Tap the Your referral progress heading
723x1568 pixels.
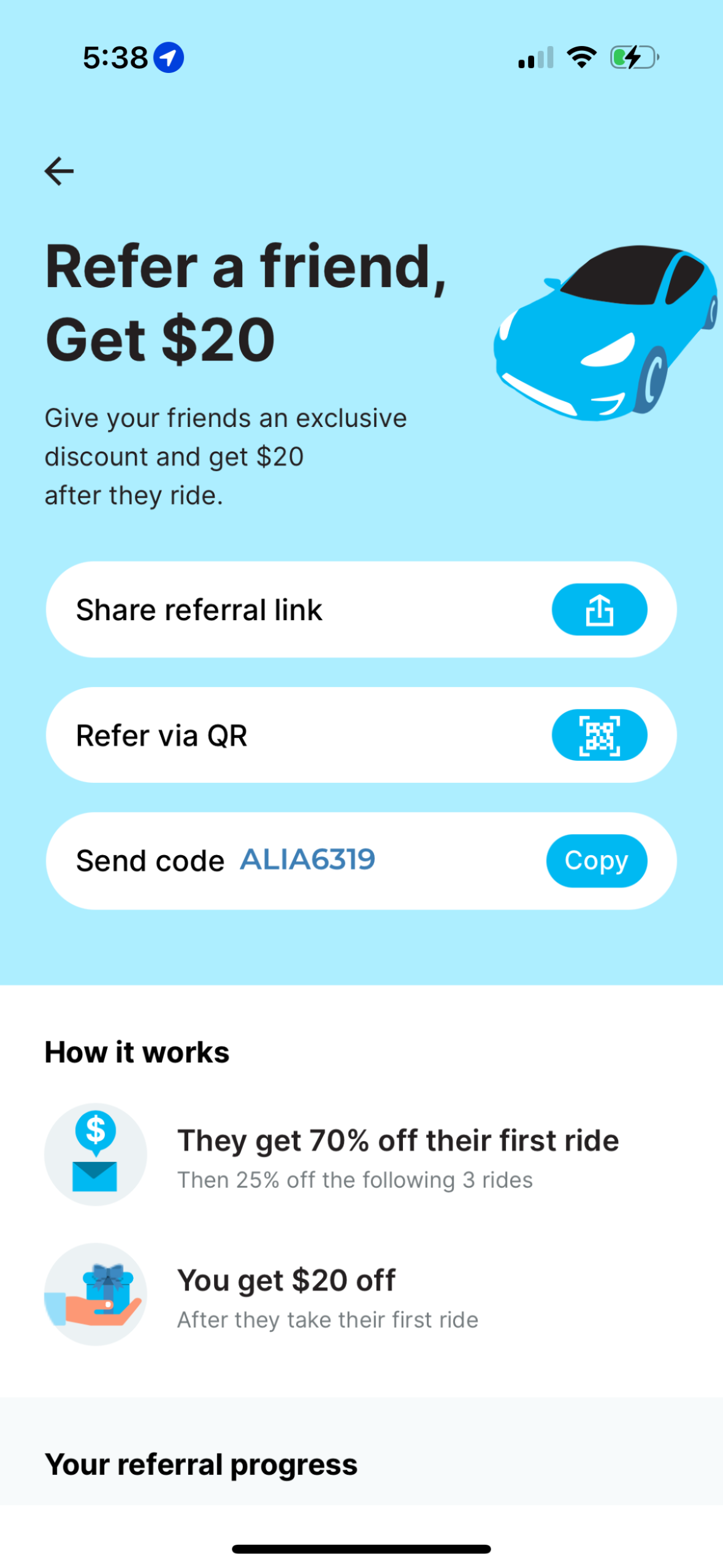tap(201, 1464)
